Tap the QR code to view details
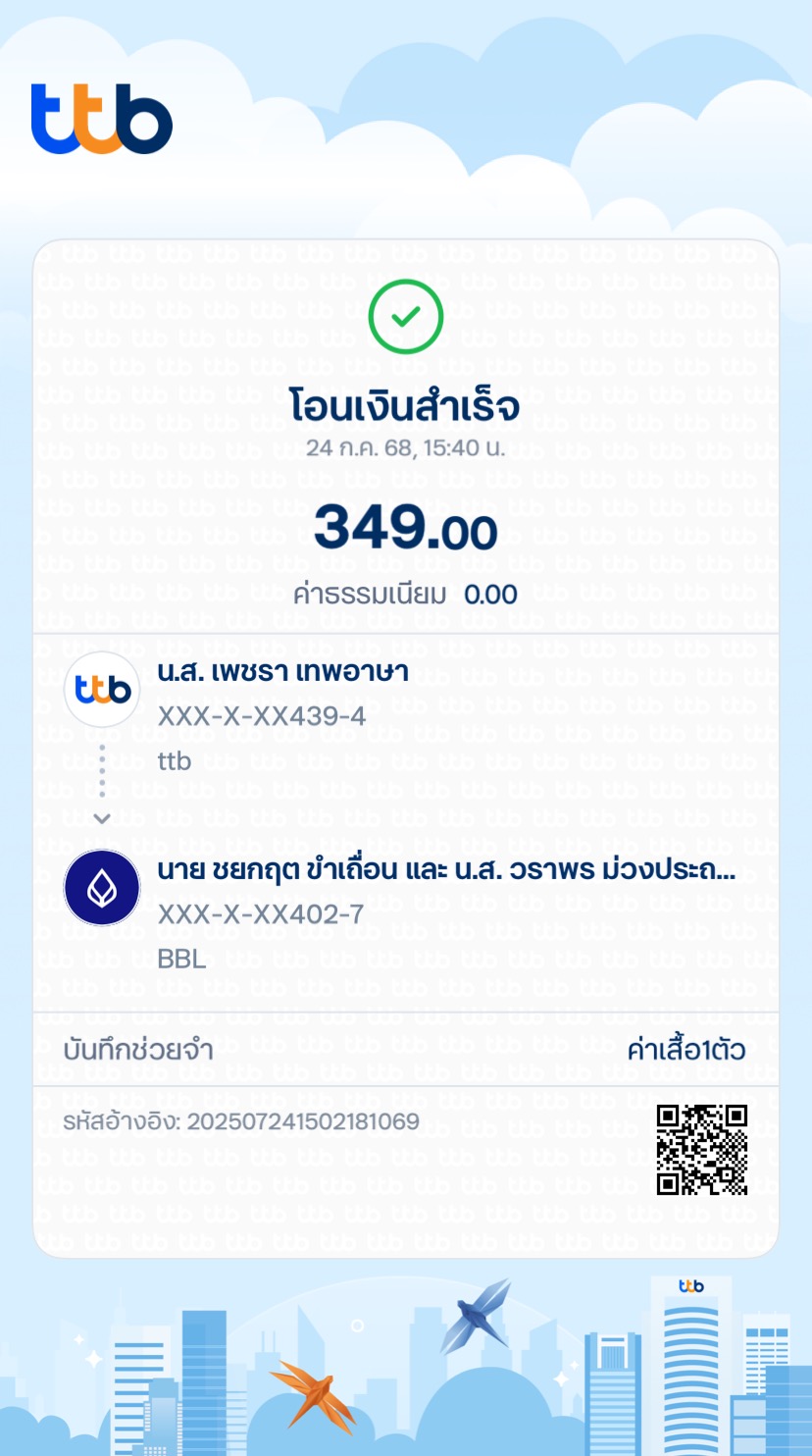This screenshot has height=1456, width=812. pyautogui.click(x=700, y=1148)
